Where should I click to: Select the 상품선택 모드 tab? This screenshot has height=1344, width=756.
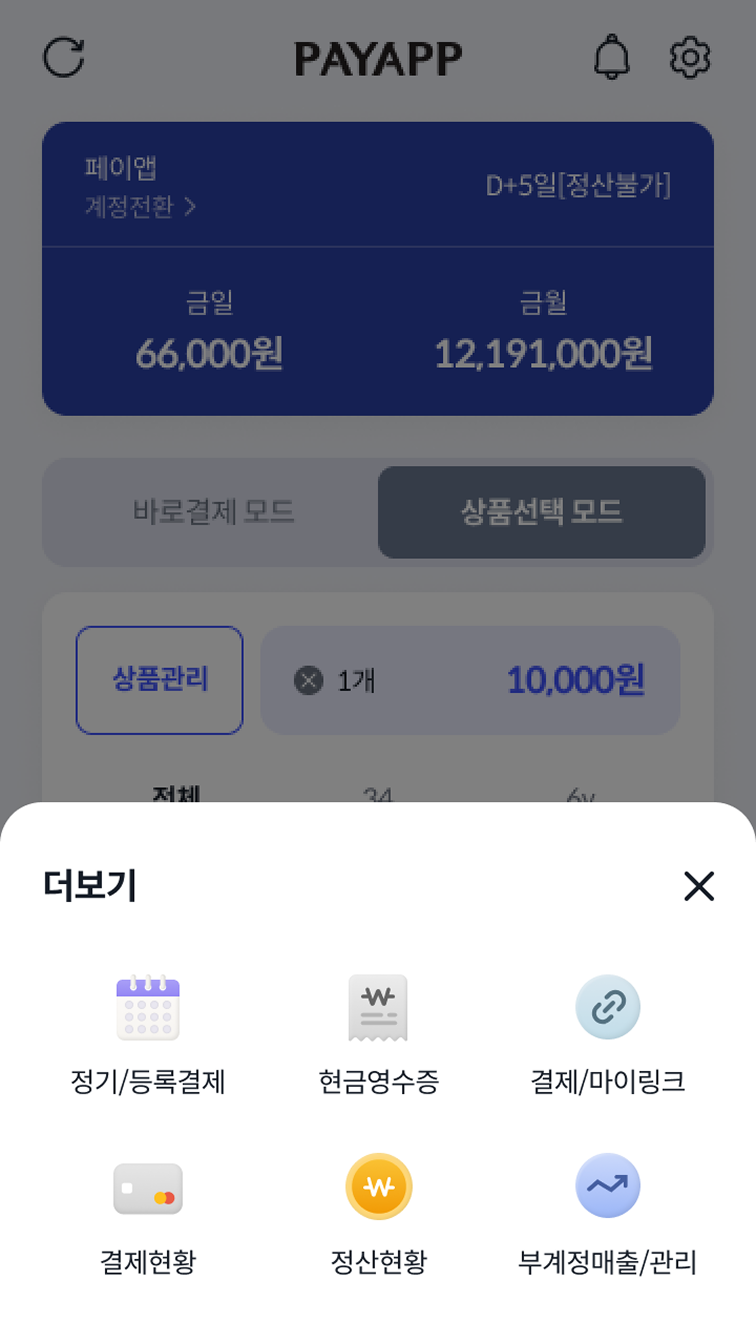[x=541, y=512]
